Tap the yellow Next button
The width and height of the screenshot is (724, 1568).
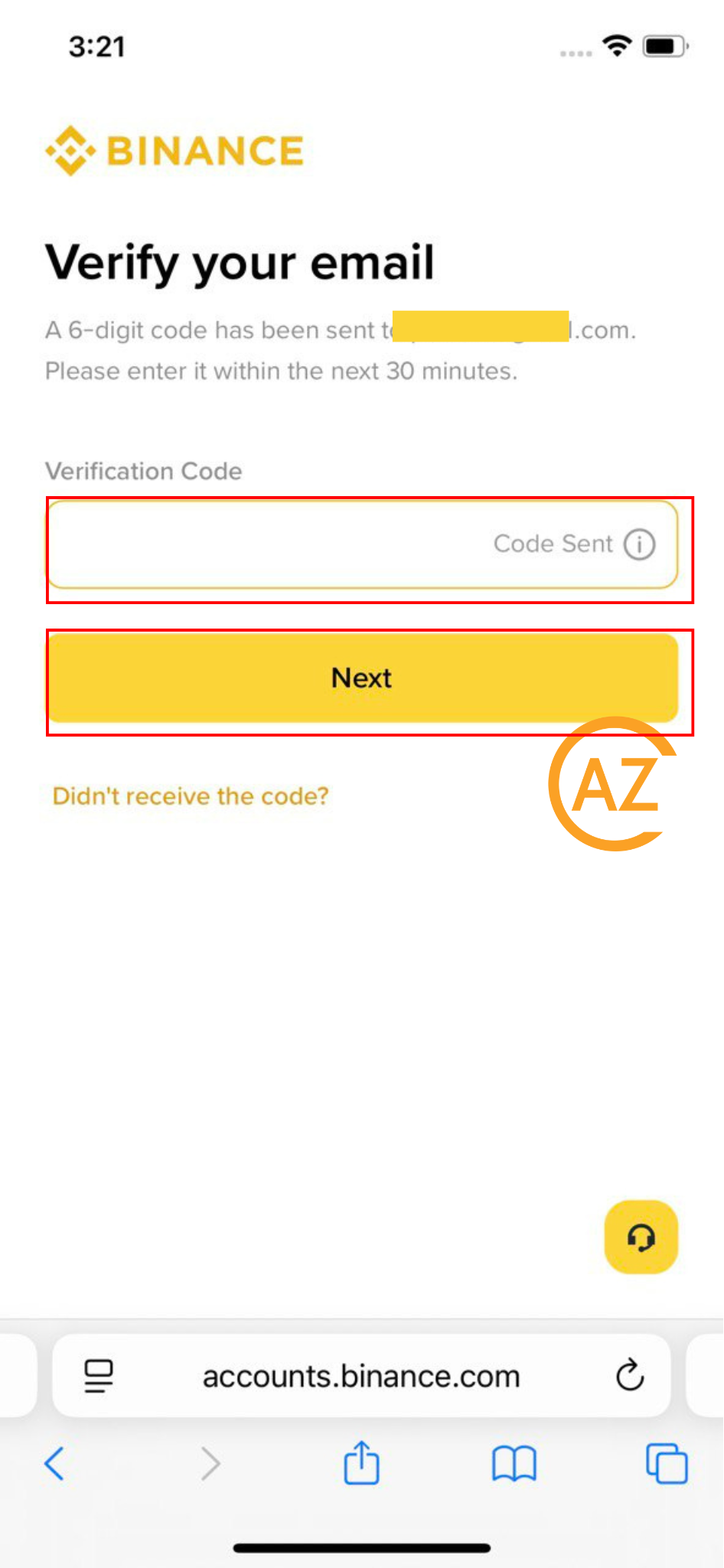point(363,678)
